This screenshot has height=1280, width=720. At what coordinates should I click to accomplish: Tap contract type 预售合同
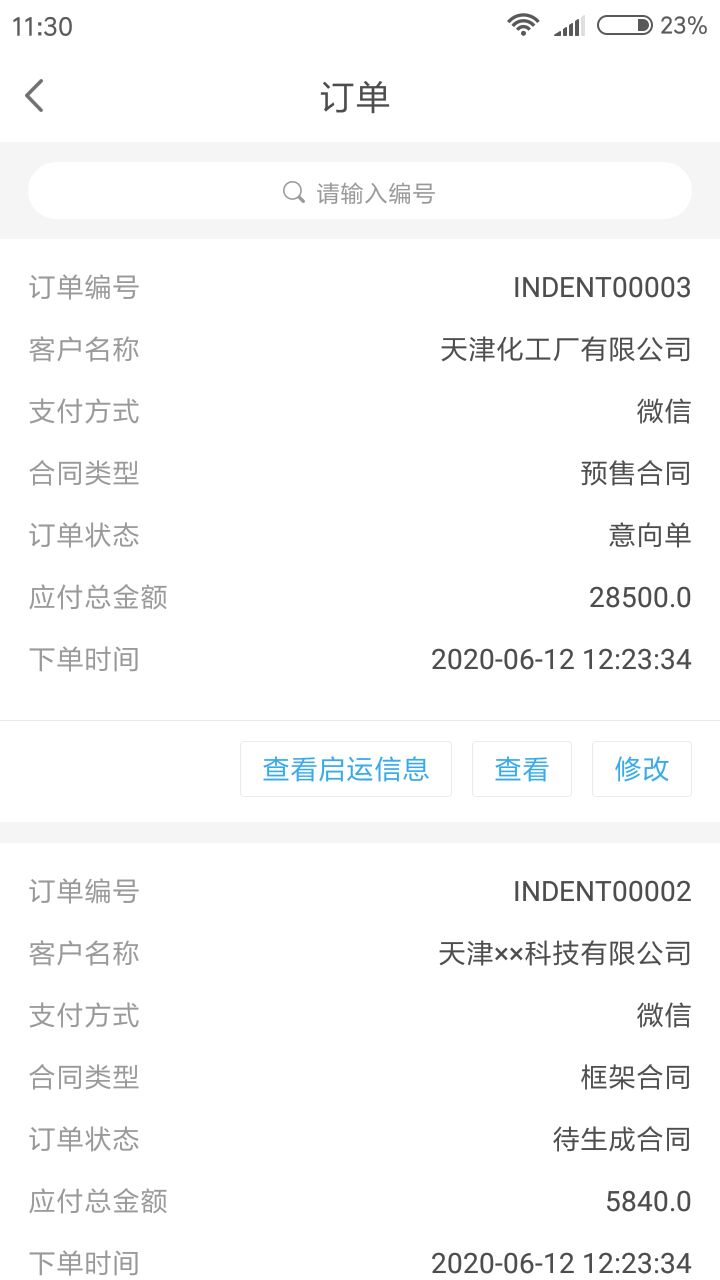(x=634, y=473)
